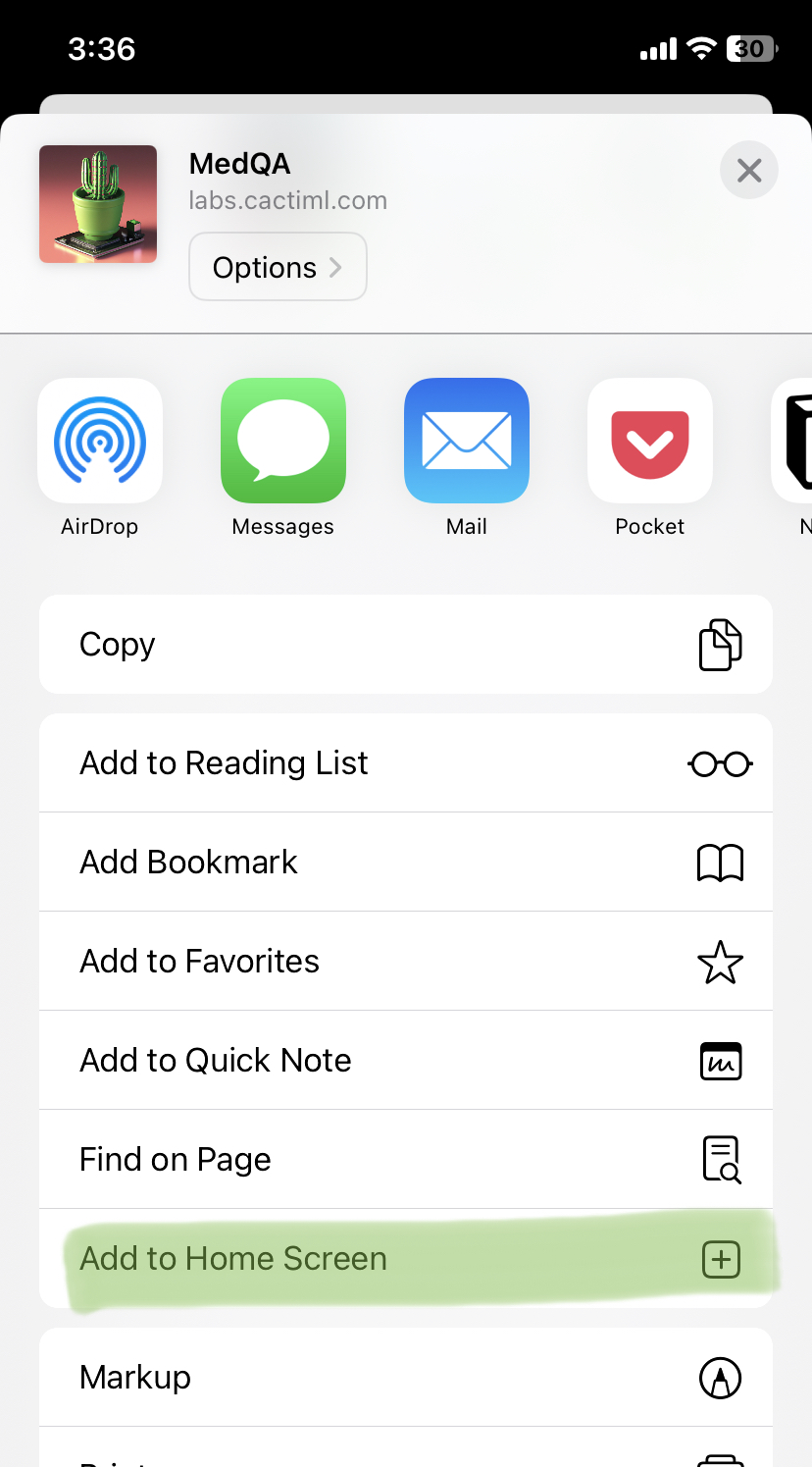Select Add Bookmark
The height and width of the screenshot is (1467, 812).
[x=406, y=863]
